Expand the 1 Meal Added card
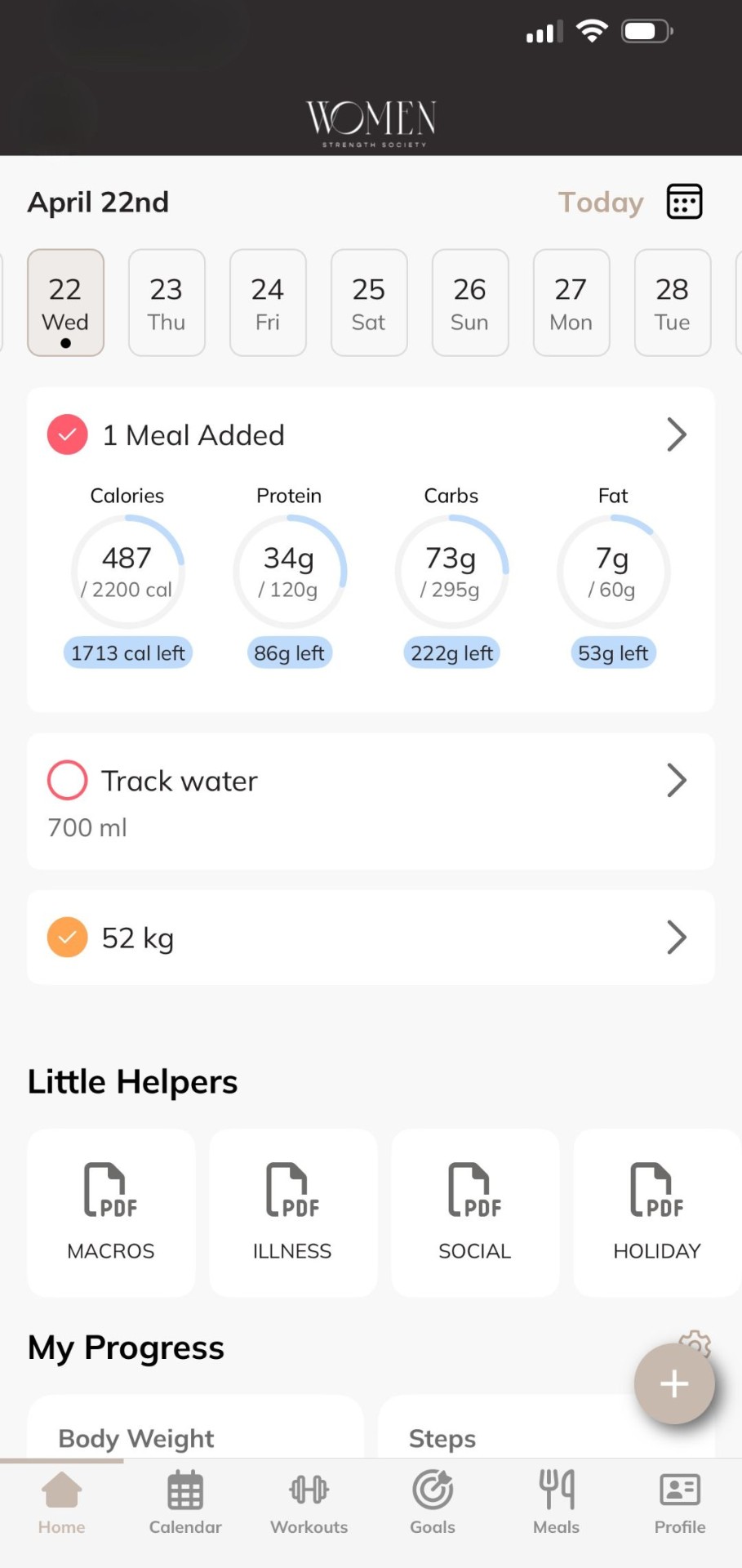The image size is (742, 1568). [x=677, y=434]
